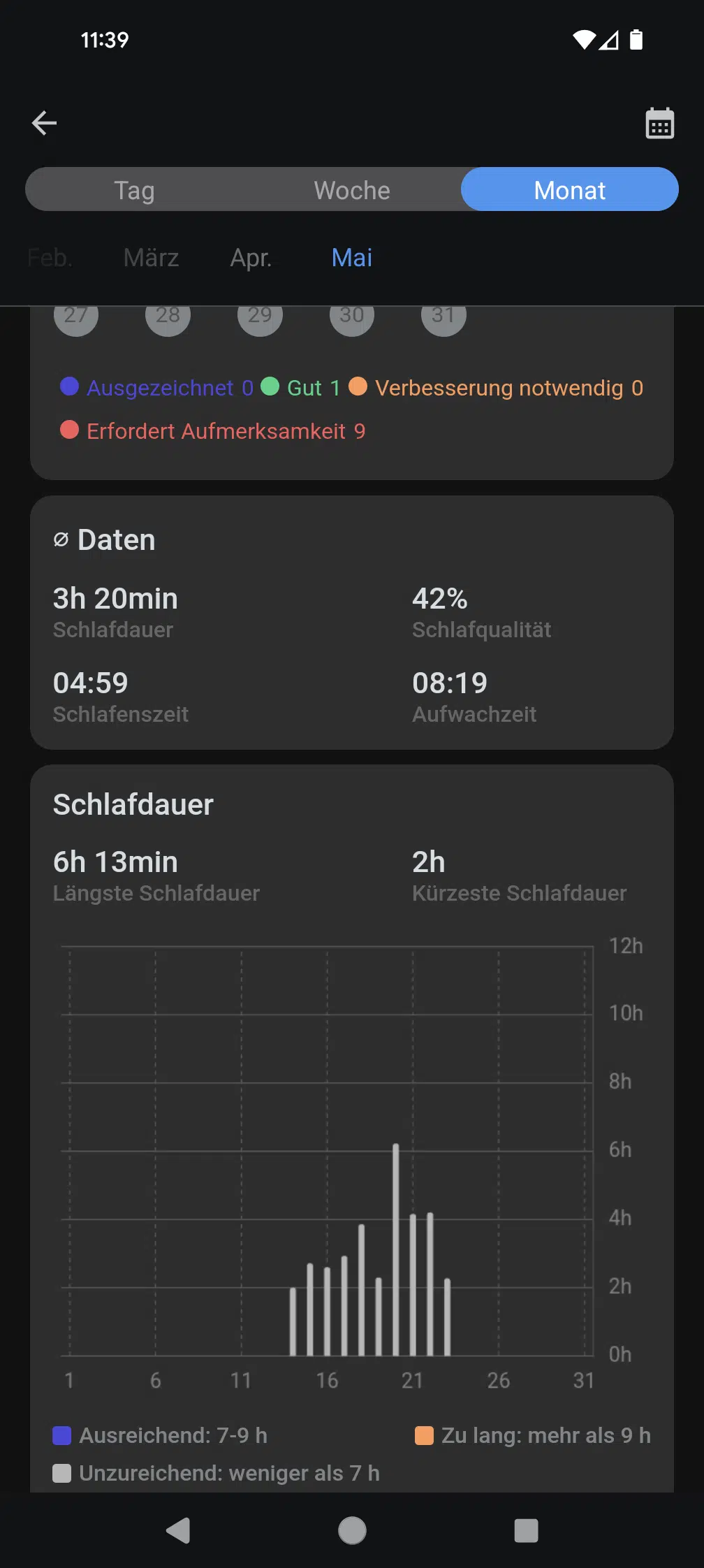Choose Feb. in the month row

pos(50,258)
